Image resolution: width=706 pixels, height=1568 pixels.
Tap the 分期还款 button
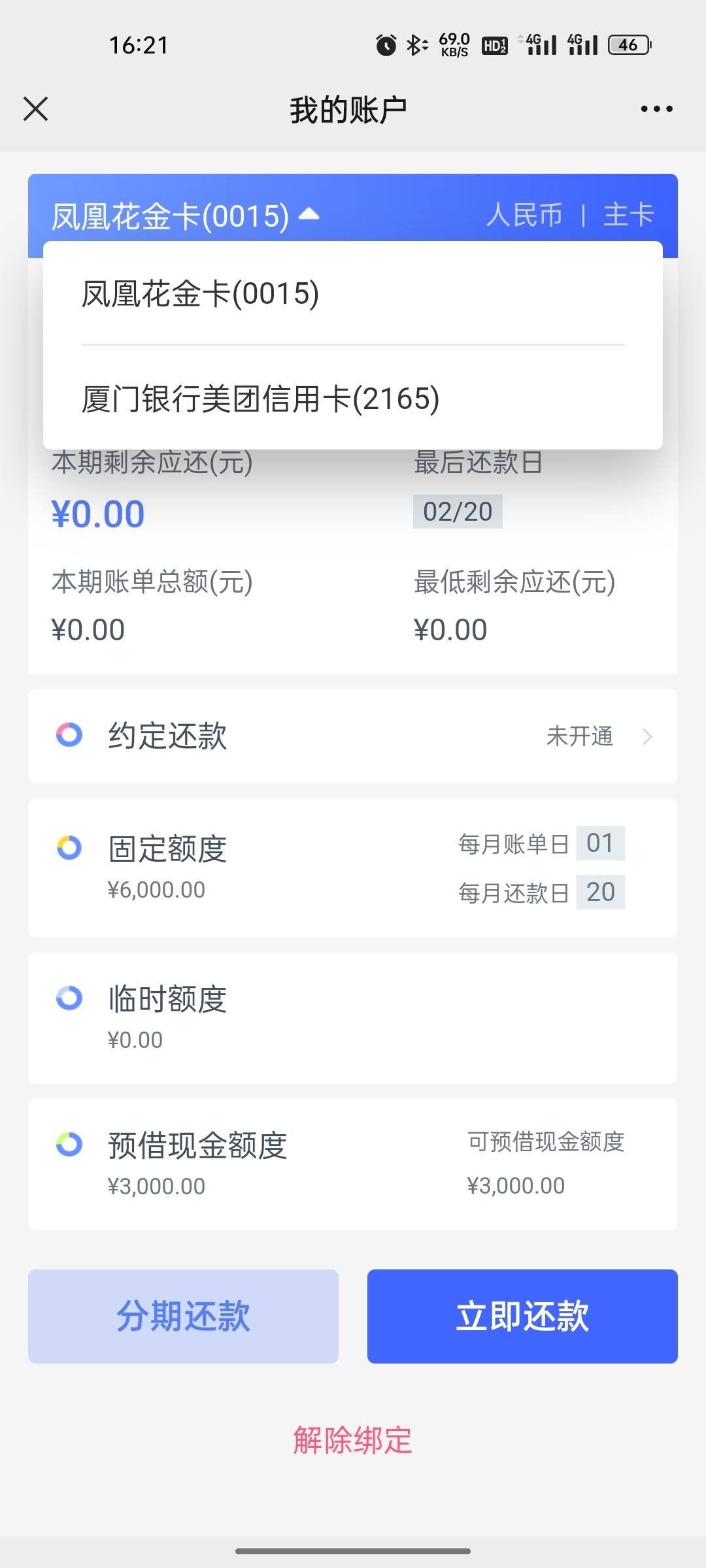[x=183, y=1316]
